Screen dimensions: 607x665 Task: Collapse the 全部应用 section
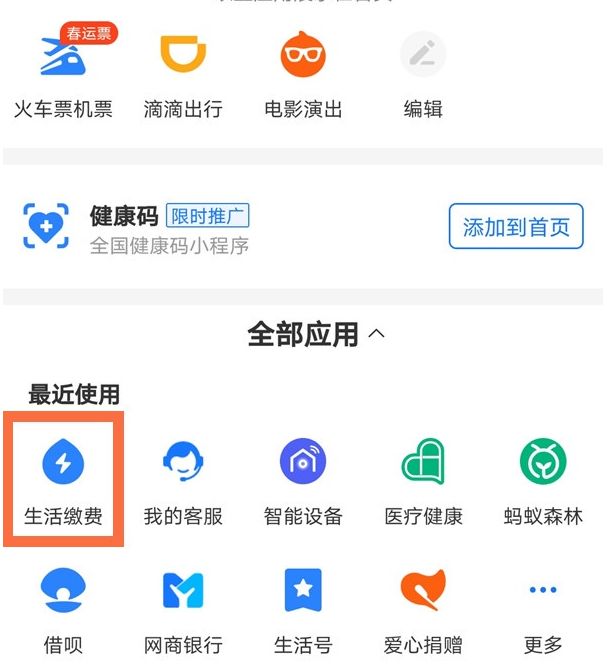click(x=316, y=334)
